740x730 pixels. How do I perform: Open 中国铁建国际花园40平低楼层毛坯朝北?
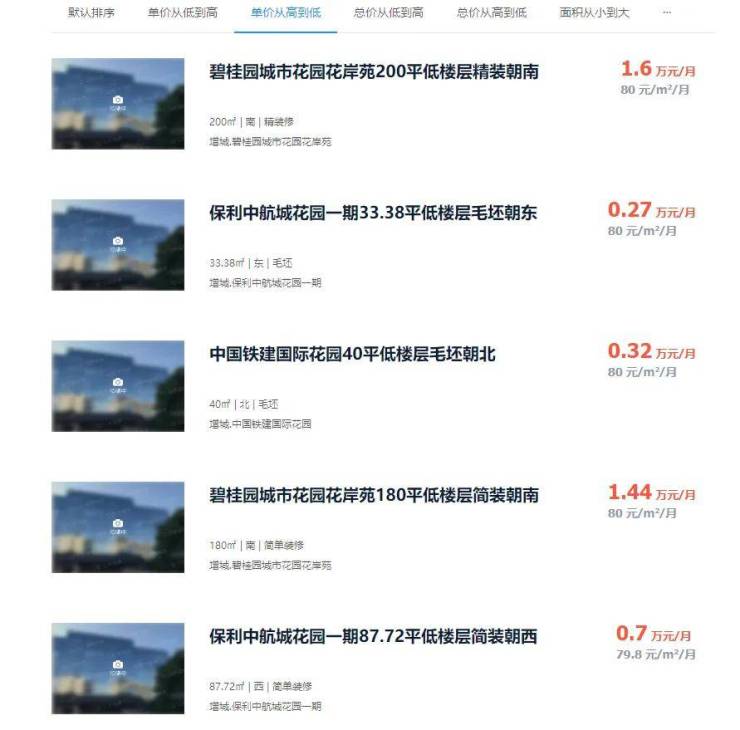click(352, 354)
